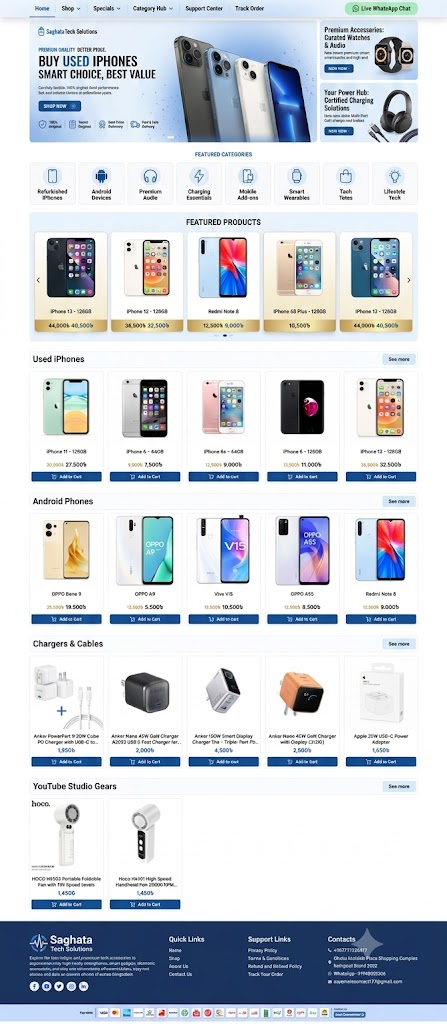Screen dimensions: 447x1024
Task: Open the Shop dropdown menu
Action: click(x=71, y=8)
